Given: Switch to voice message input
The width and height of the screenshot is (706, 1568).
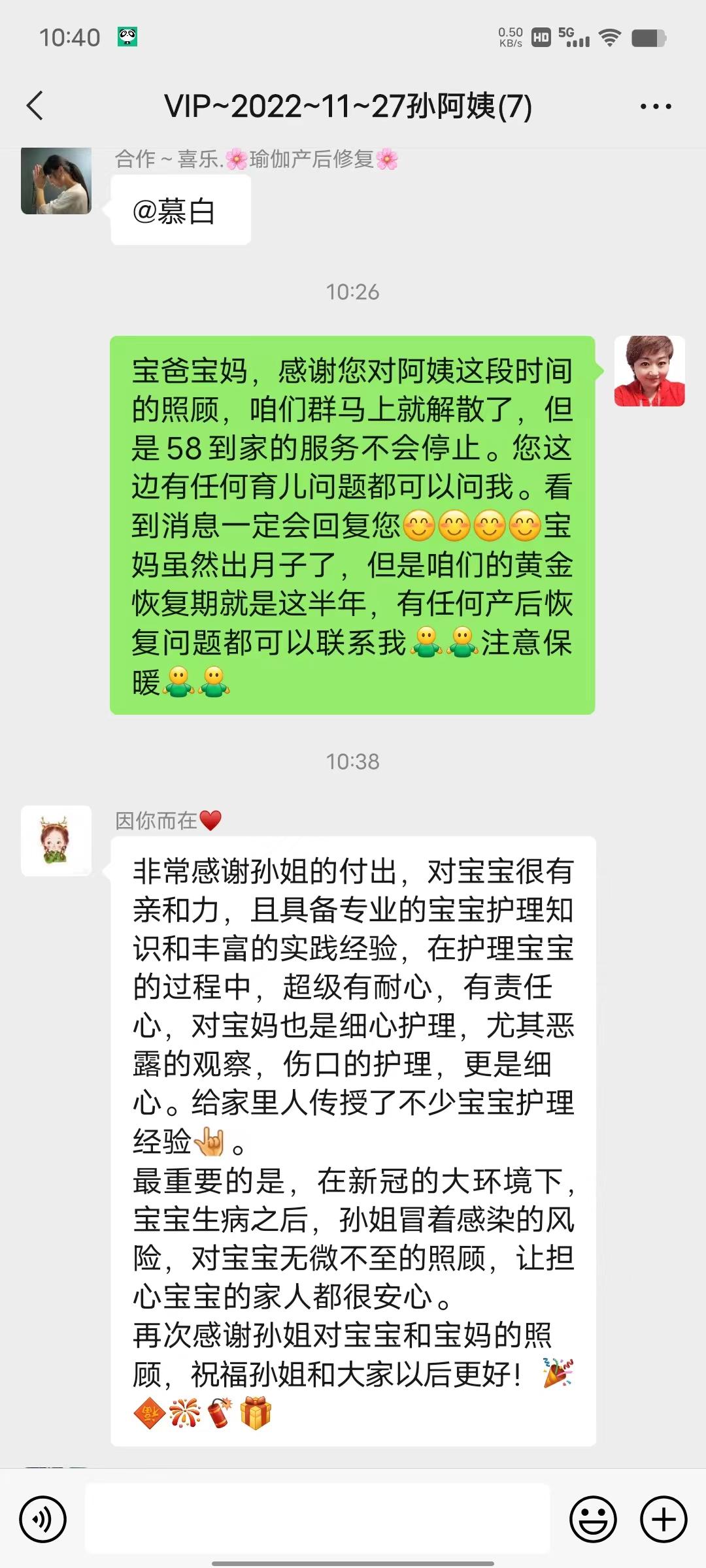Looking at the screenshot, I should coord(43,1520).
